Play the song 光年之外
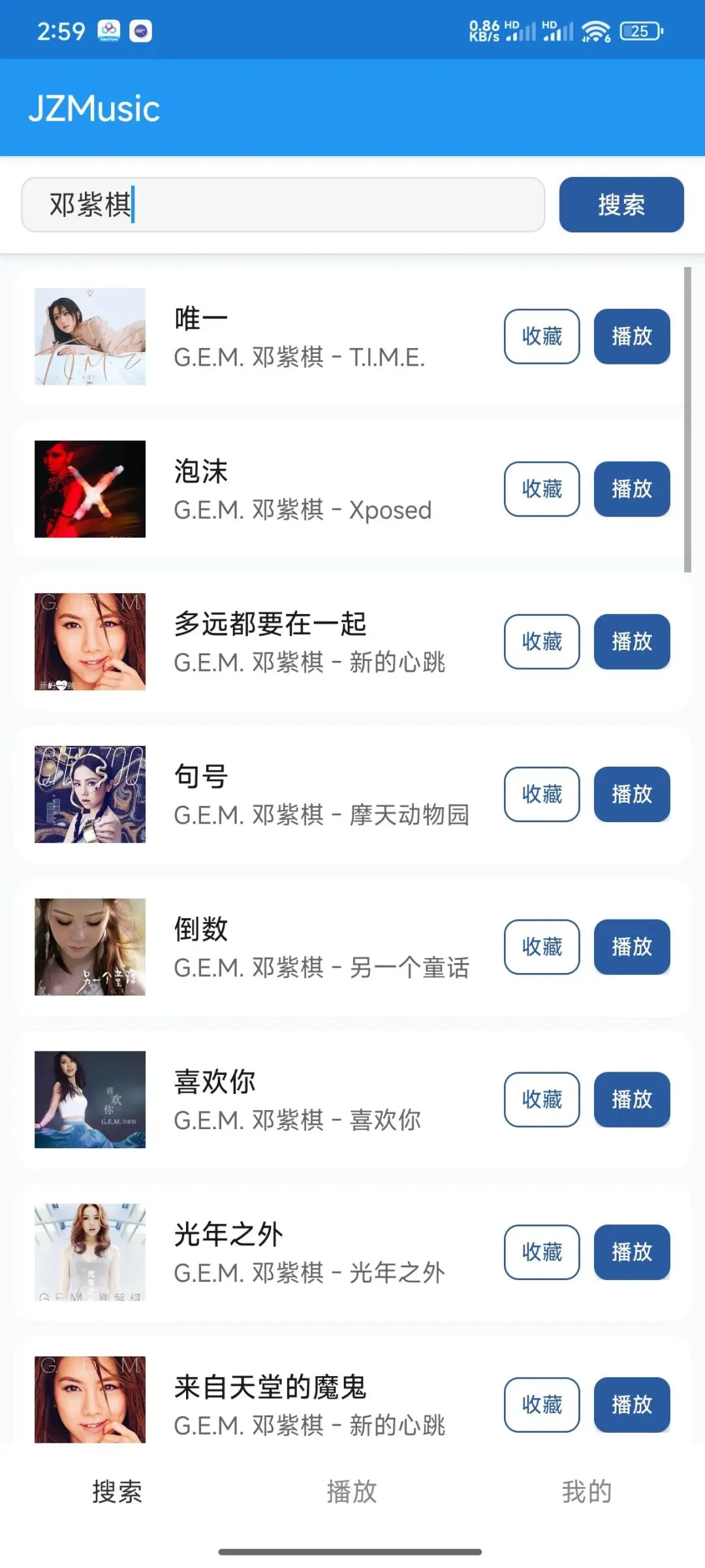705x1568 pixels. [x=632, y=1252]
